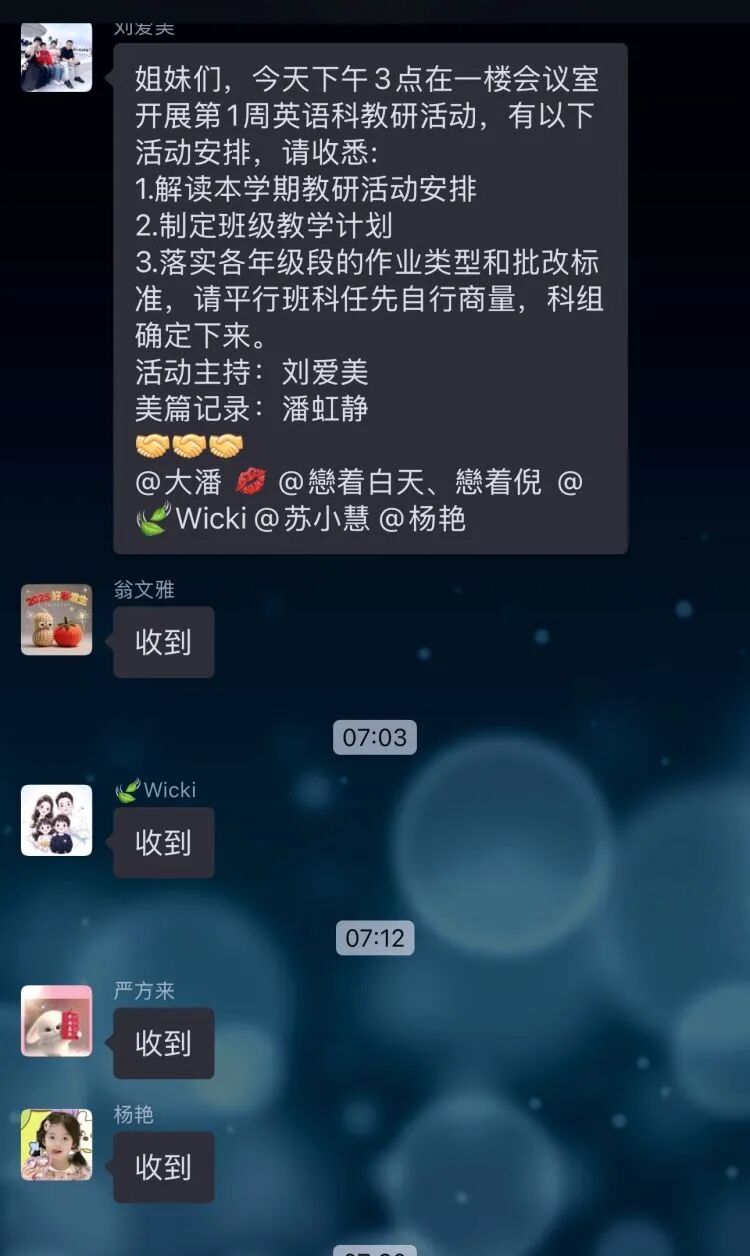This screenshot has height=1256, width=750.
Task: Open Wicki's profile avatar
Action: tap(56, 821)
